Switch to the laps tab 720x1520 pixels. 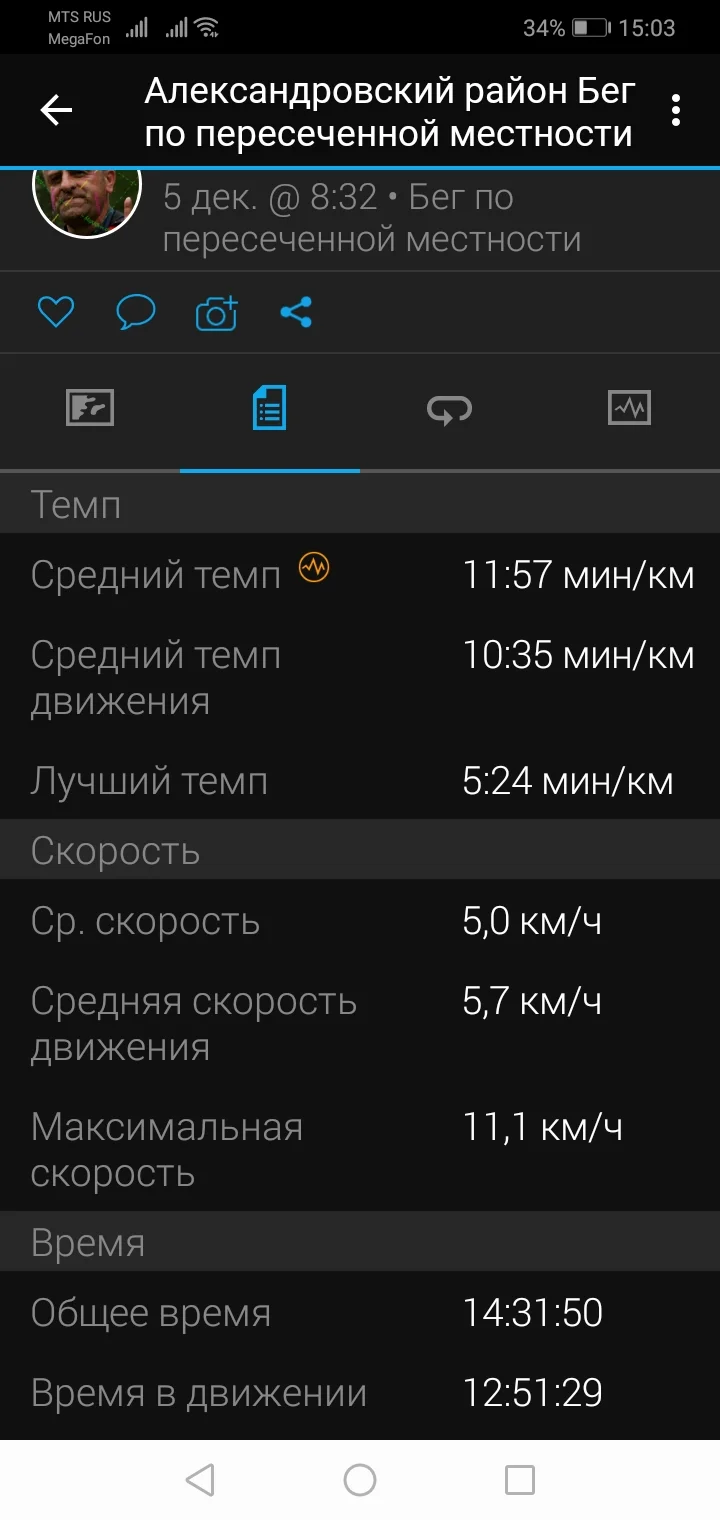(x=450, y=408)
